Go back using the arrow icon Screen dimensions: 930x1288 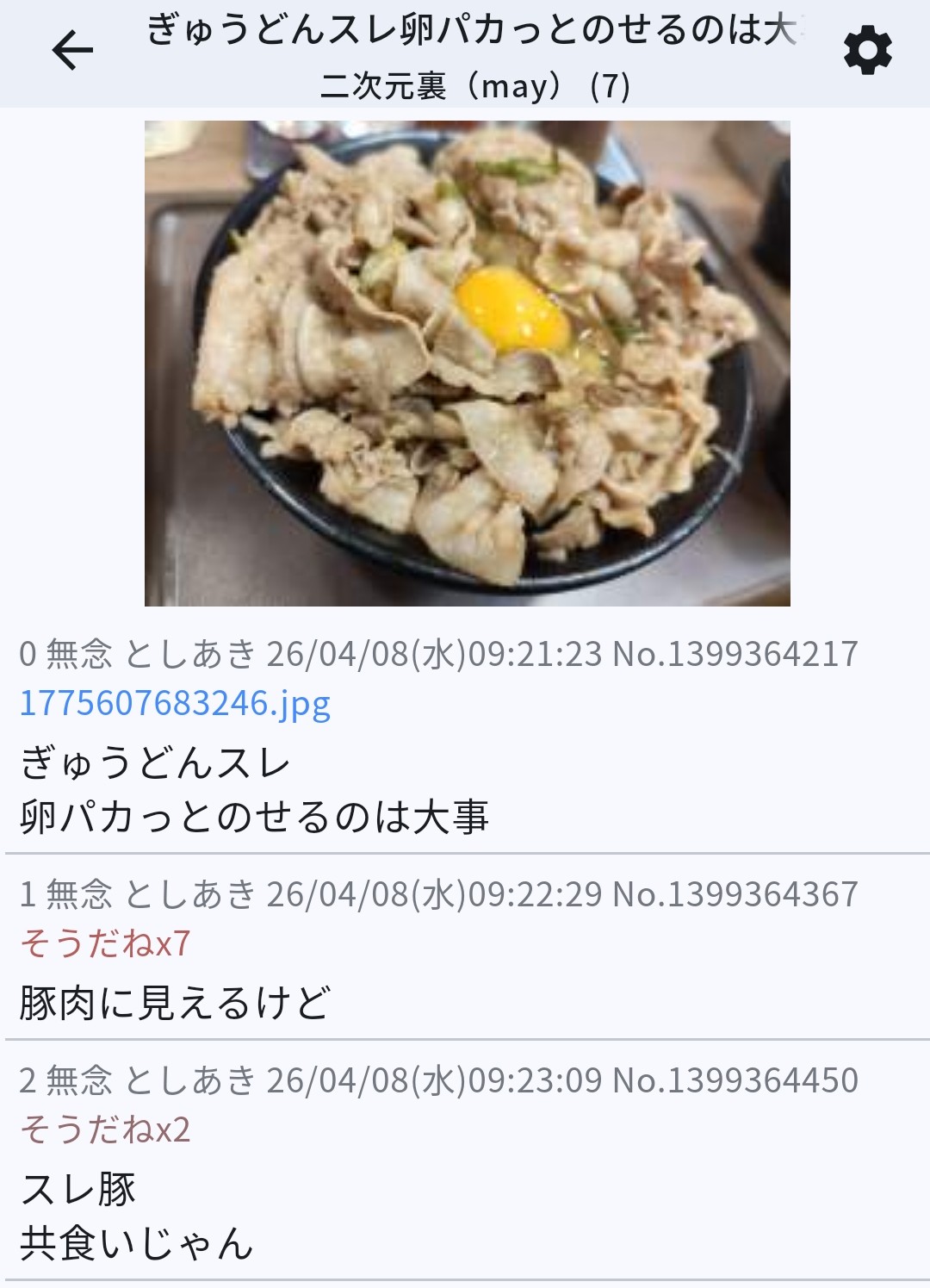[72, 50]
